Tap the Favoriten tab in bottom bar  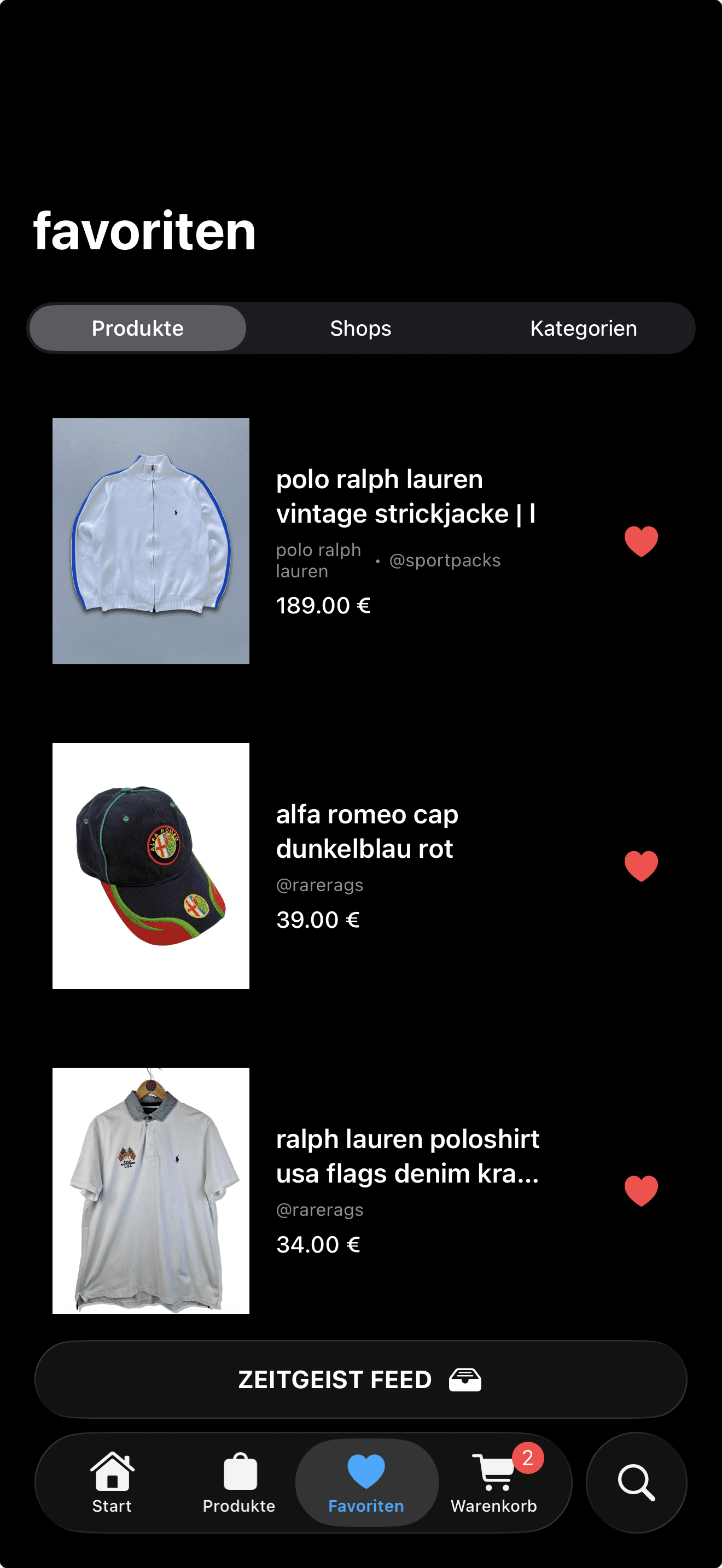(366, 1482)
